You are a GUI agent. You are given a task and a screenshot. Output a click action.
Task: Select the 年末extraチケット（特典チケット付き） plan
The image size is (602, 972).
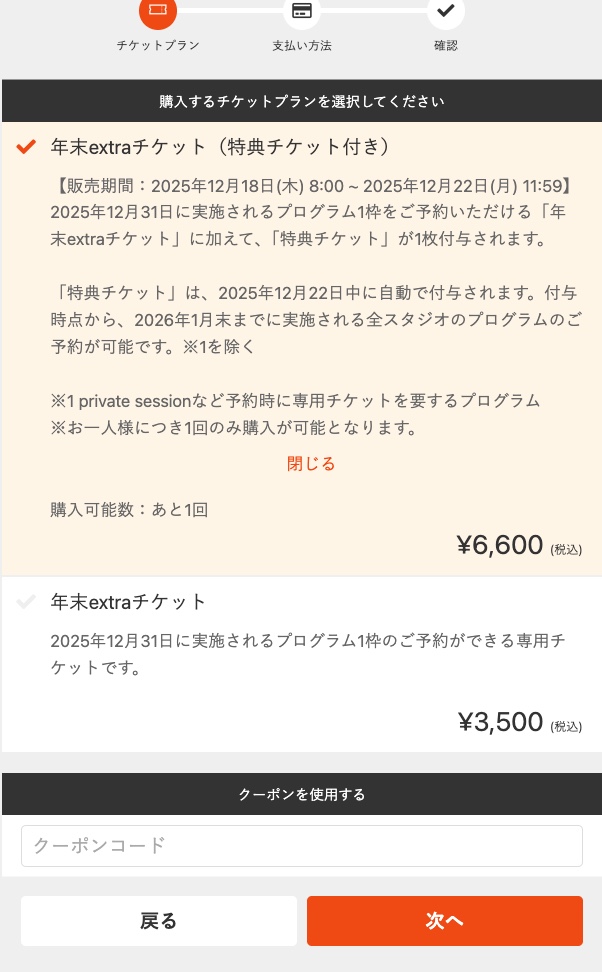click(x=220, y=148)
